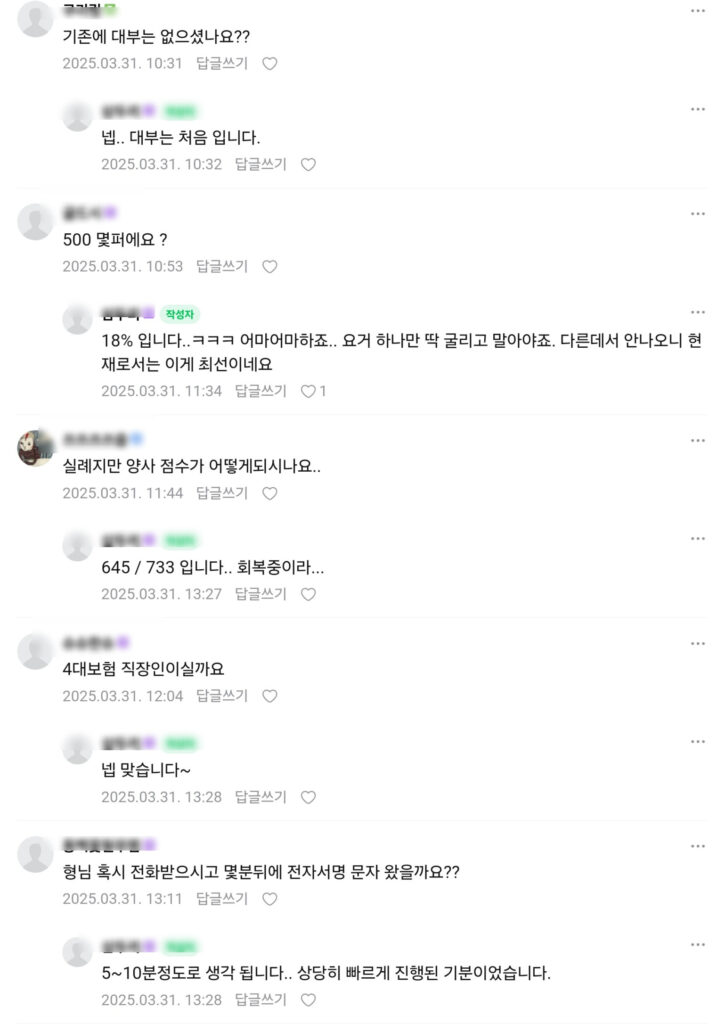Open the overflow menu for '645 / 733 입니다'

click(x=697, y=539)
